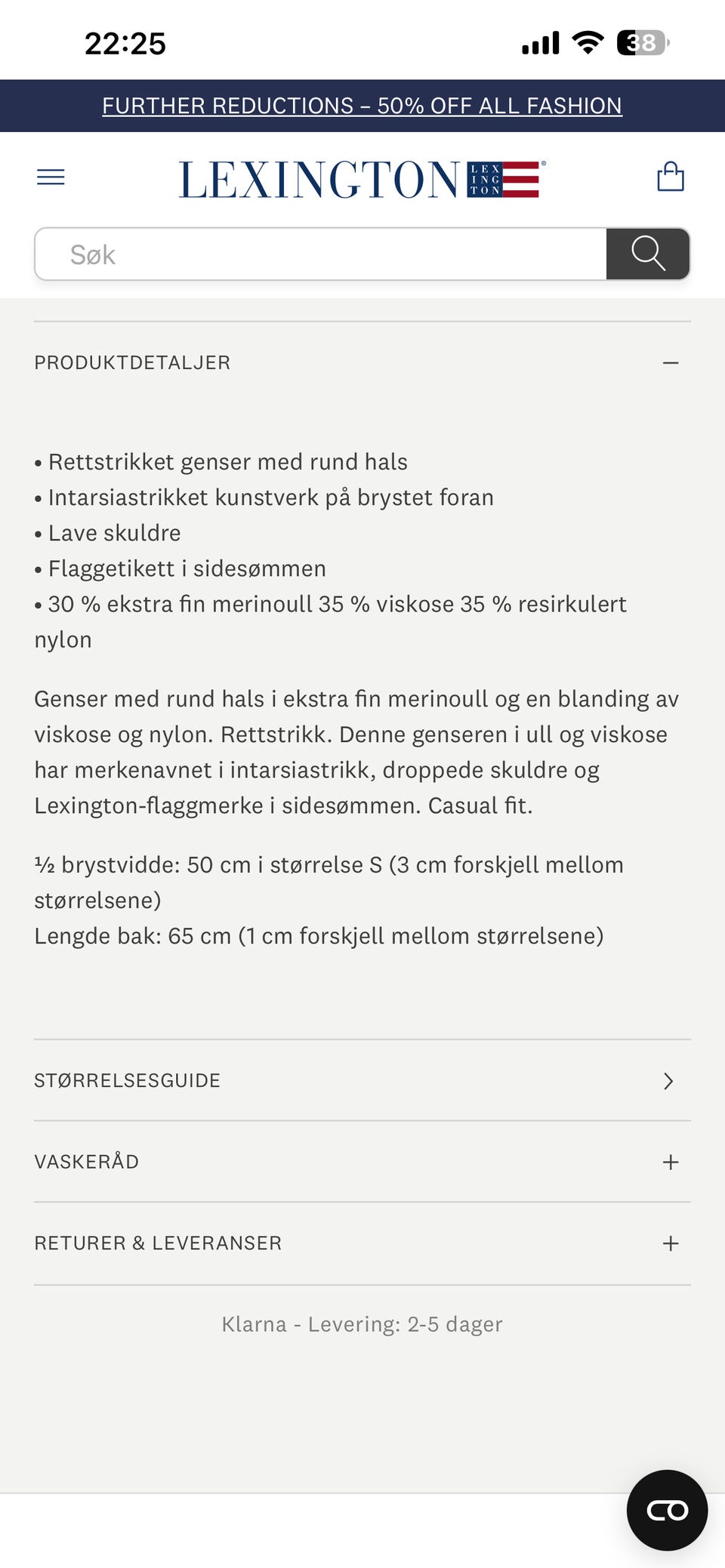
Task: Open the hamburger navigation menu
Action: pos(51,177)
